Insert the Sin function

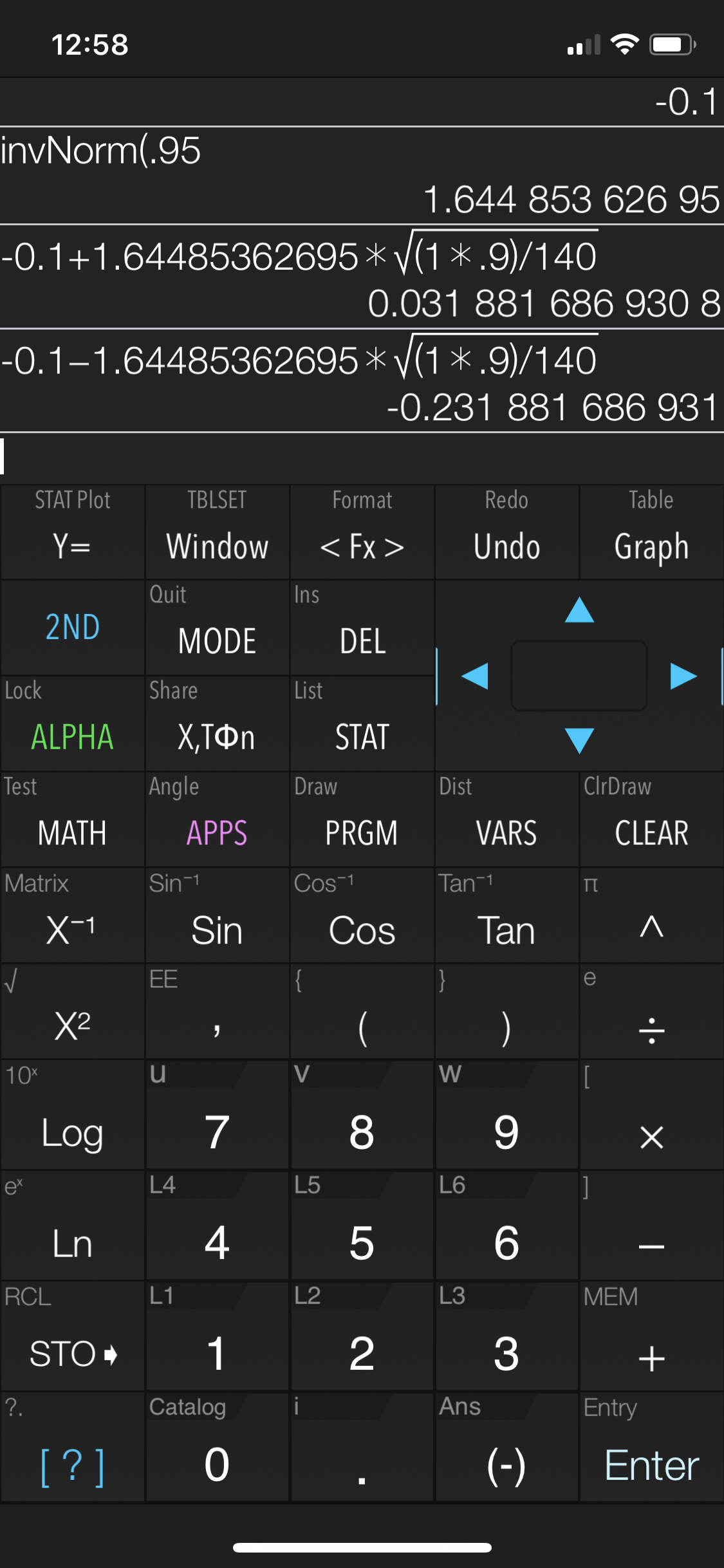(217, 930)
